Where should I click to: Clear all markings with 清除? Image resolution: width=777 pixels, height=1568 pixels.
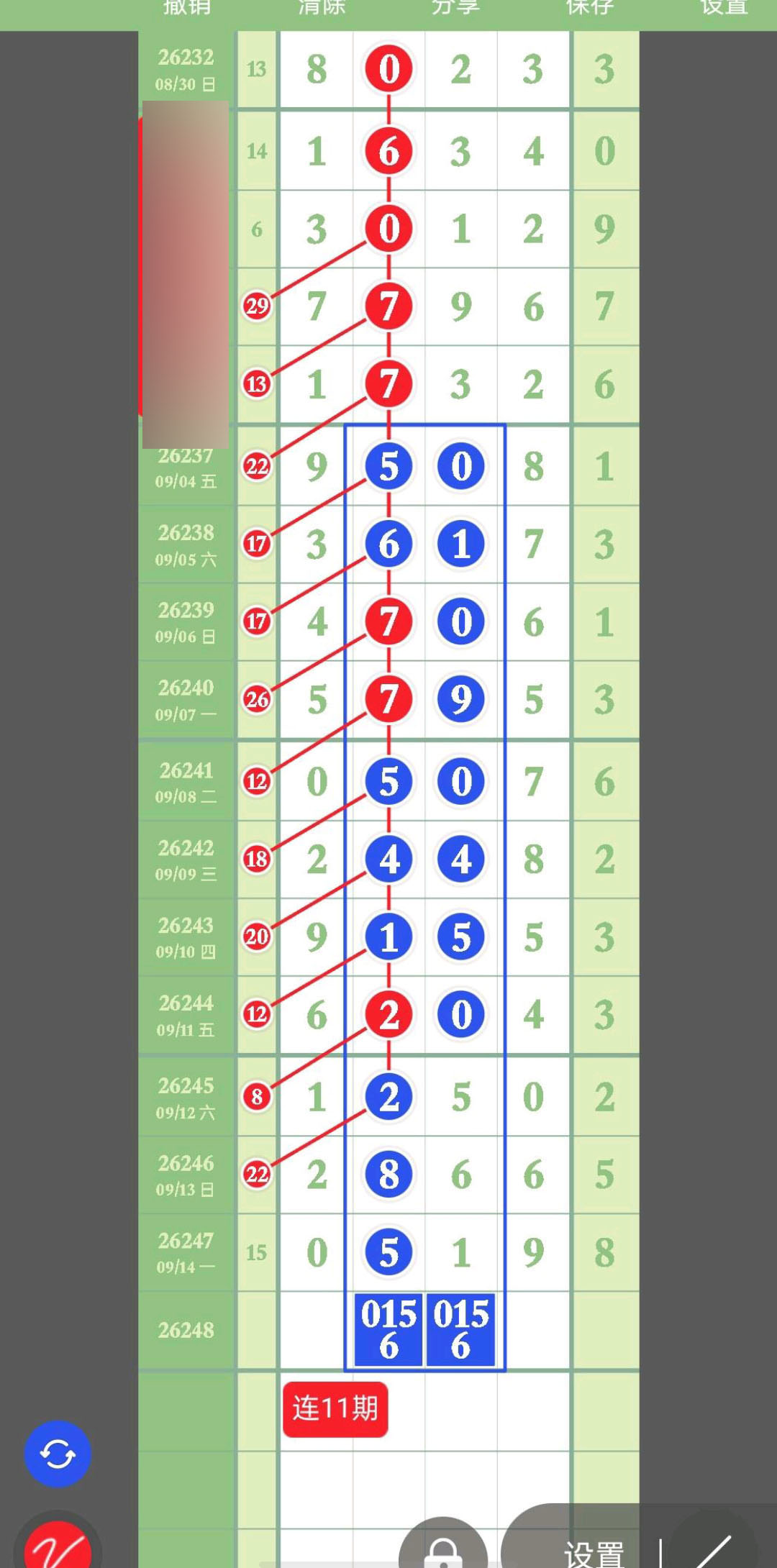click(322, 7)
